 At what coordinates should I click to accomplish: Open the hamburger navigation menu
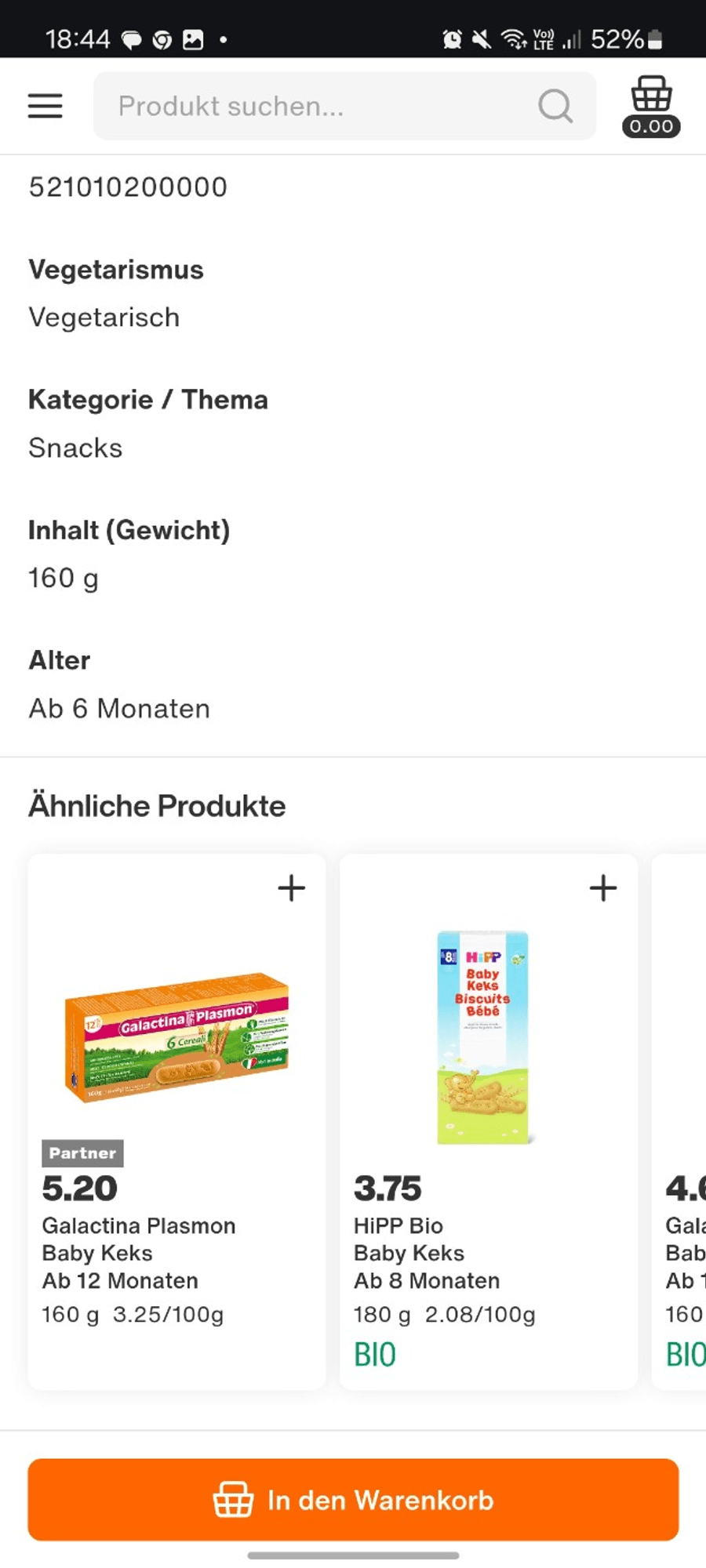click(x=45, y=106)
